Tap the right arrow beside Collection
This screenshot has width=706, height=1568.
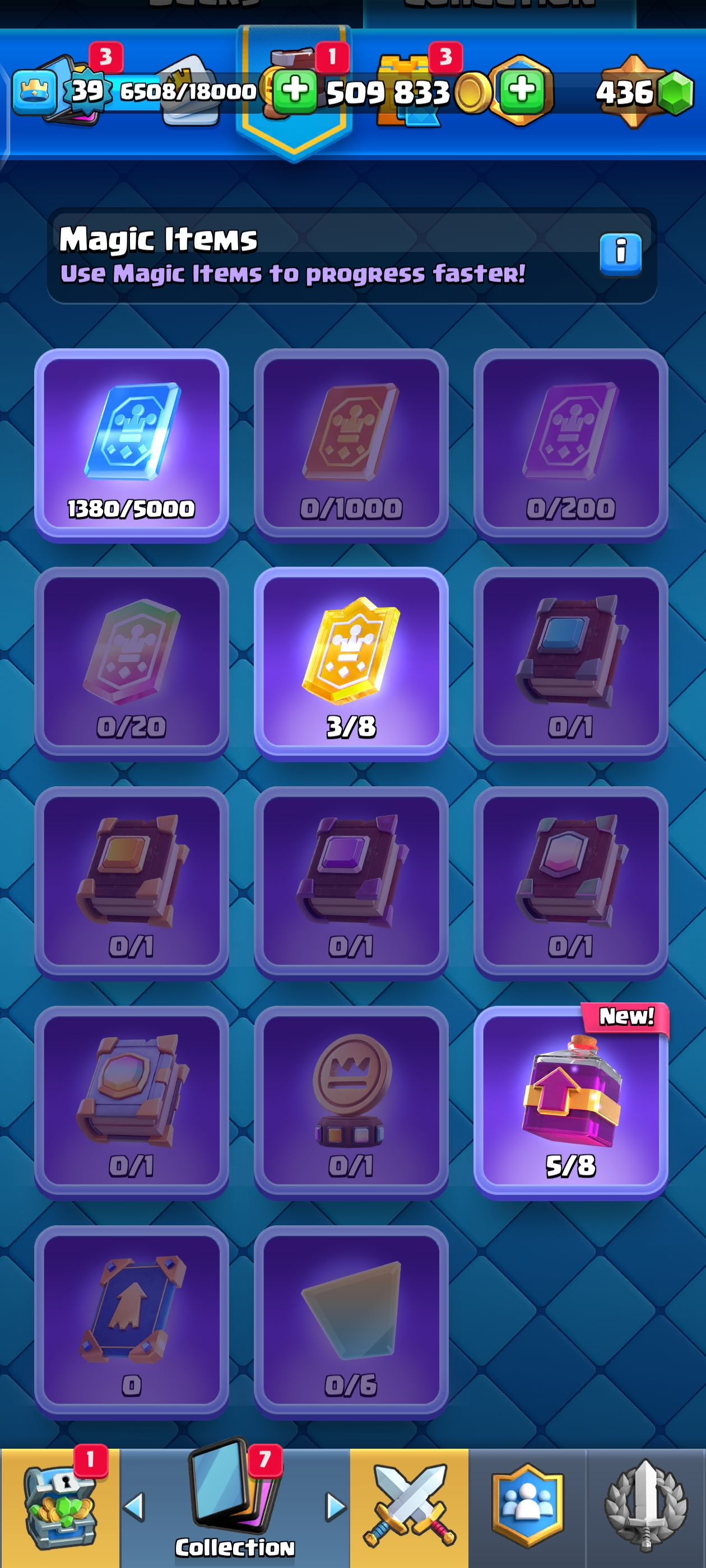(x=335, y=1507)
